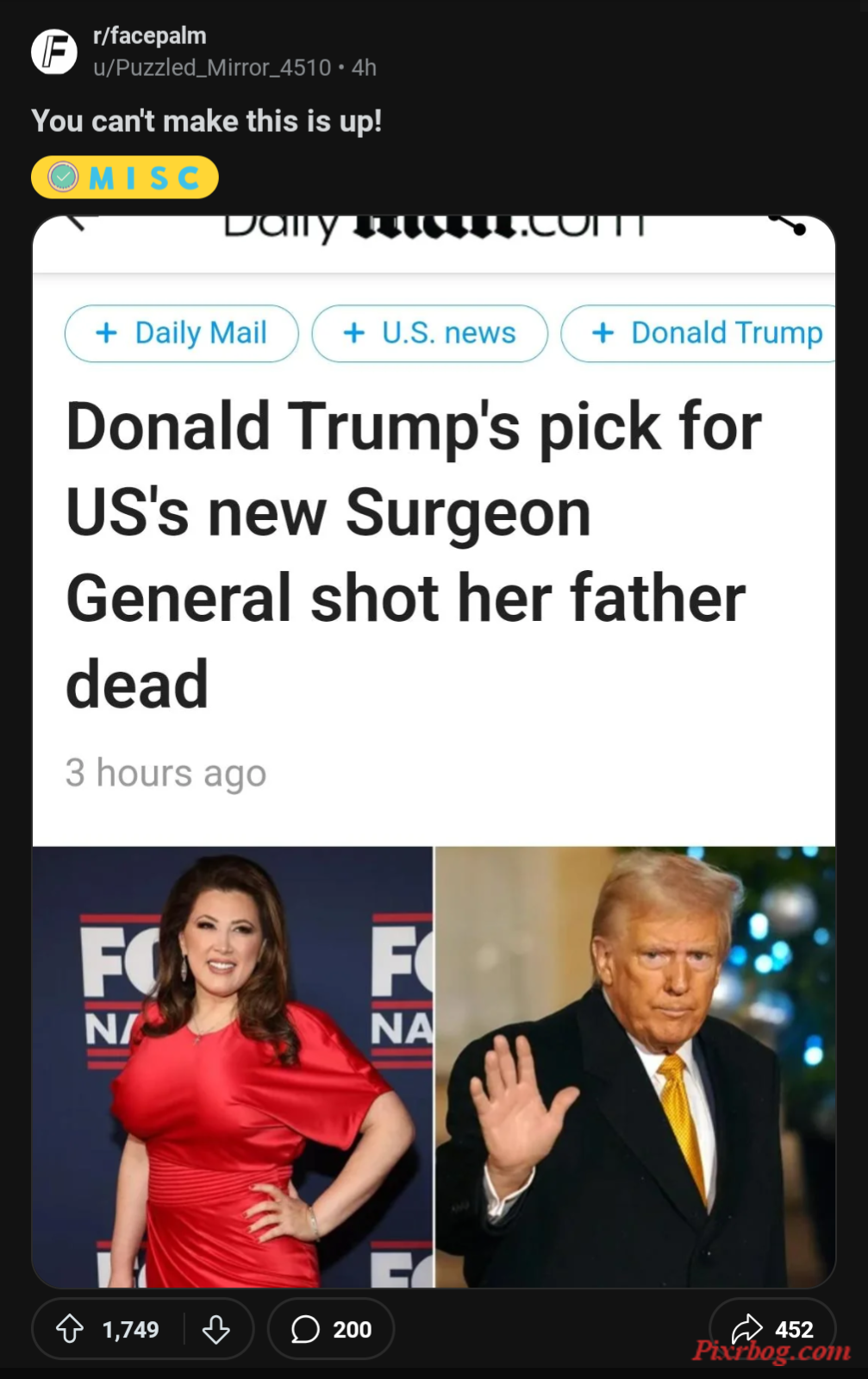Screen dimensions: 868x1379
Task: View u/Puzzled_Mirror_4510's profile
Action: (x=211, y=67)
